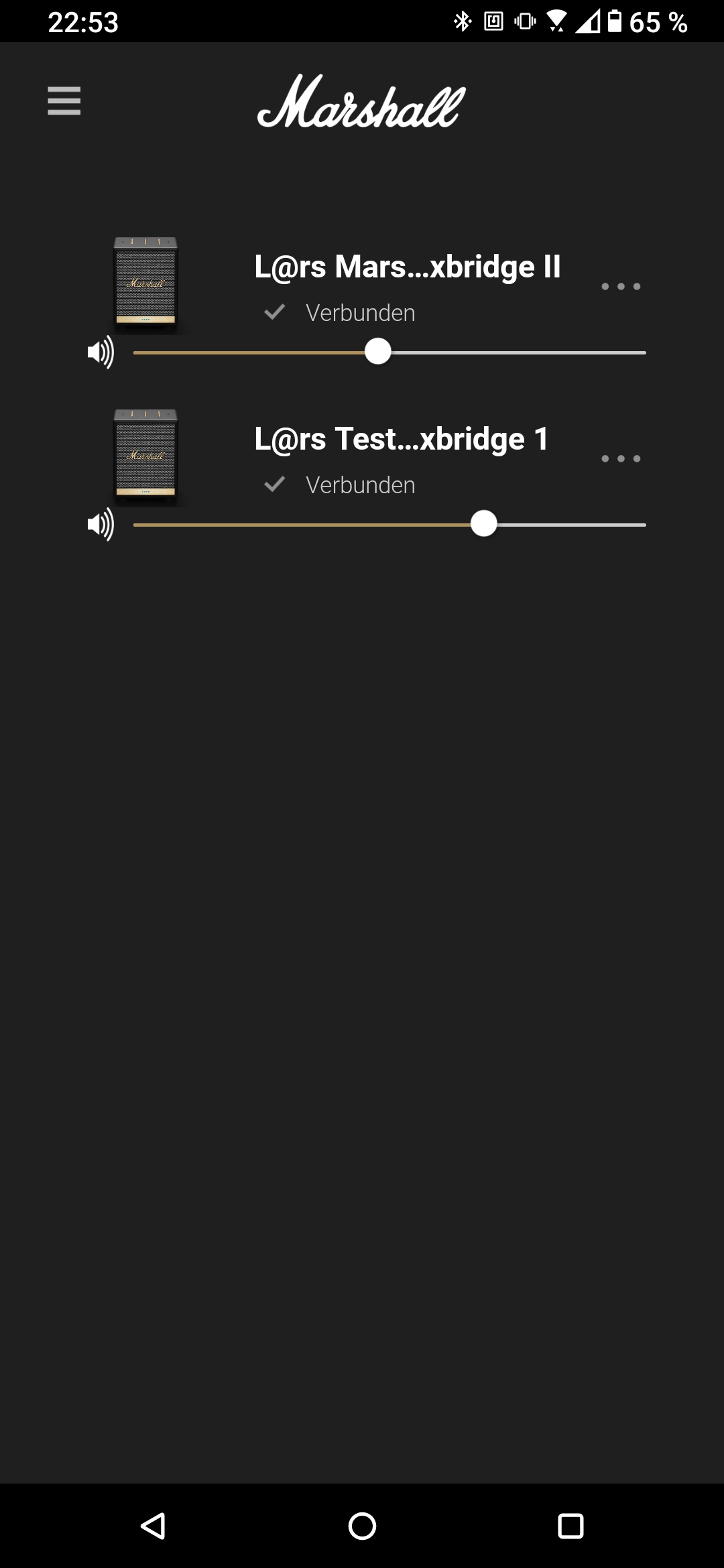Go back with the system back button

tap(154, 1526)
